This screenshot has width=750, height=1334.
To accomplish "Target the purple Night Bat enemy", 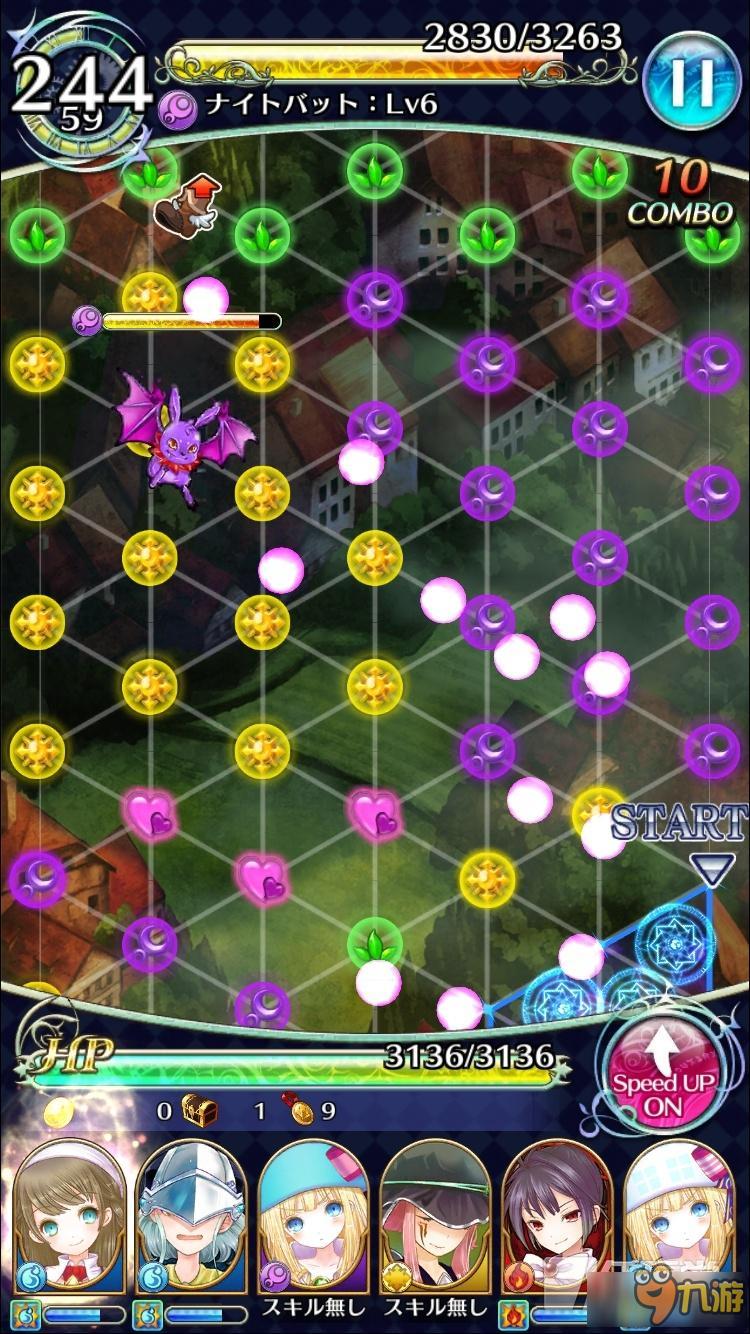I will pyautogui.click(x=178, y=430).
